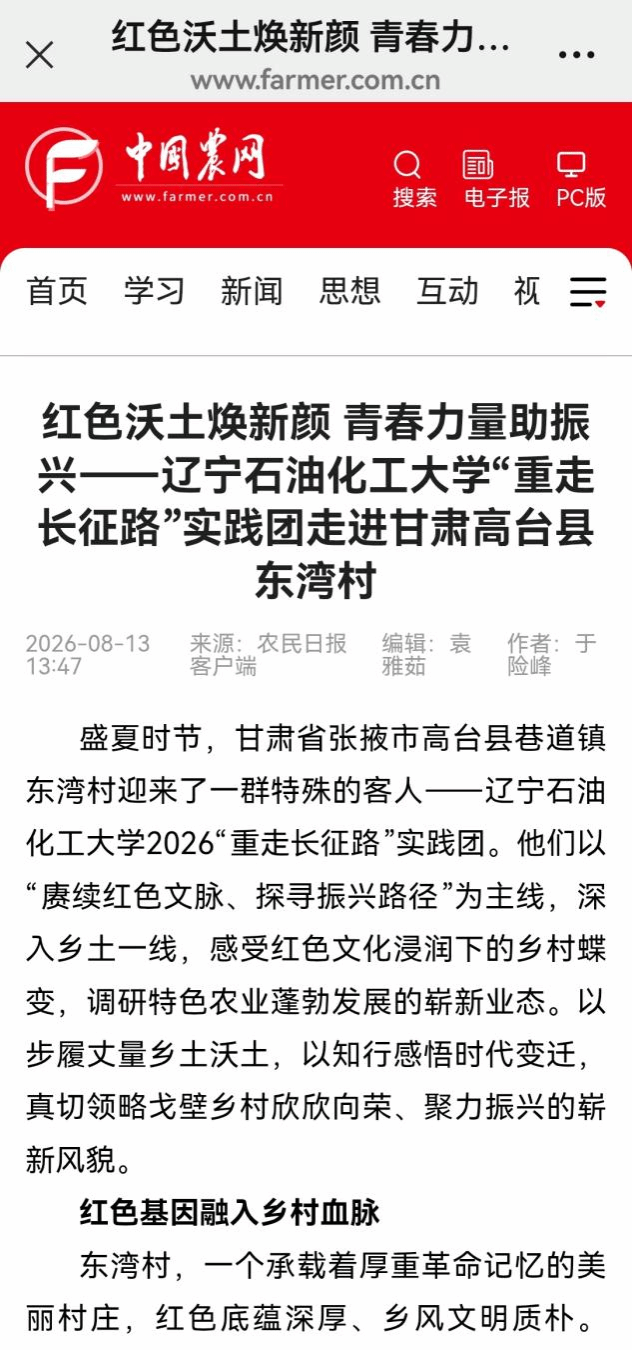Switch to the 新闻 tab
This screenshot has height=1350, width=632.
click(x=252, y=292)
